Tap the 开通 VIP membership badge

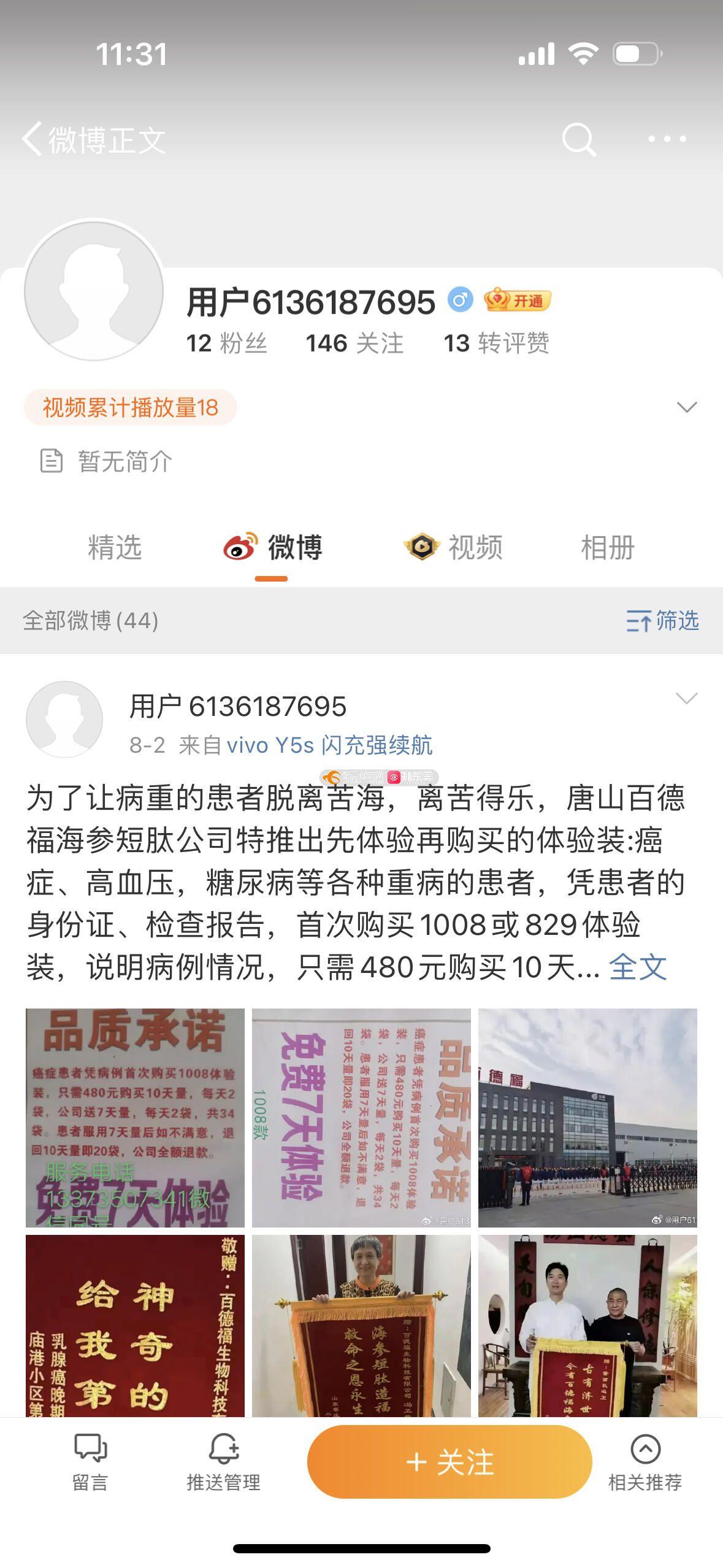518,301
